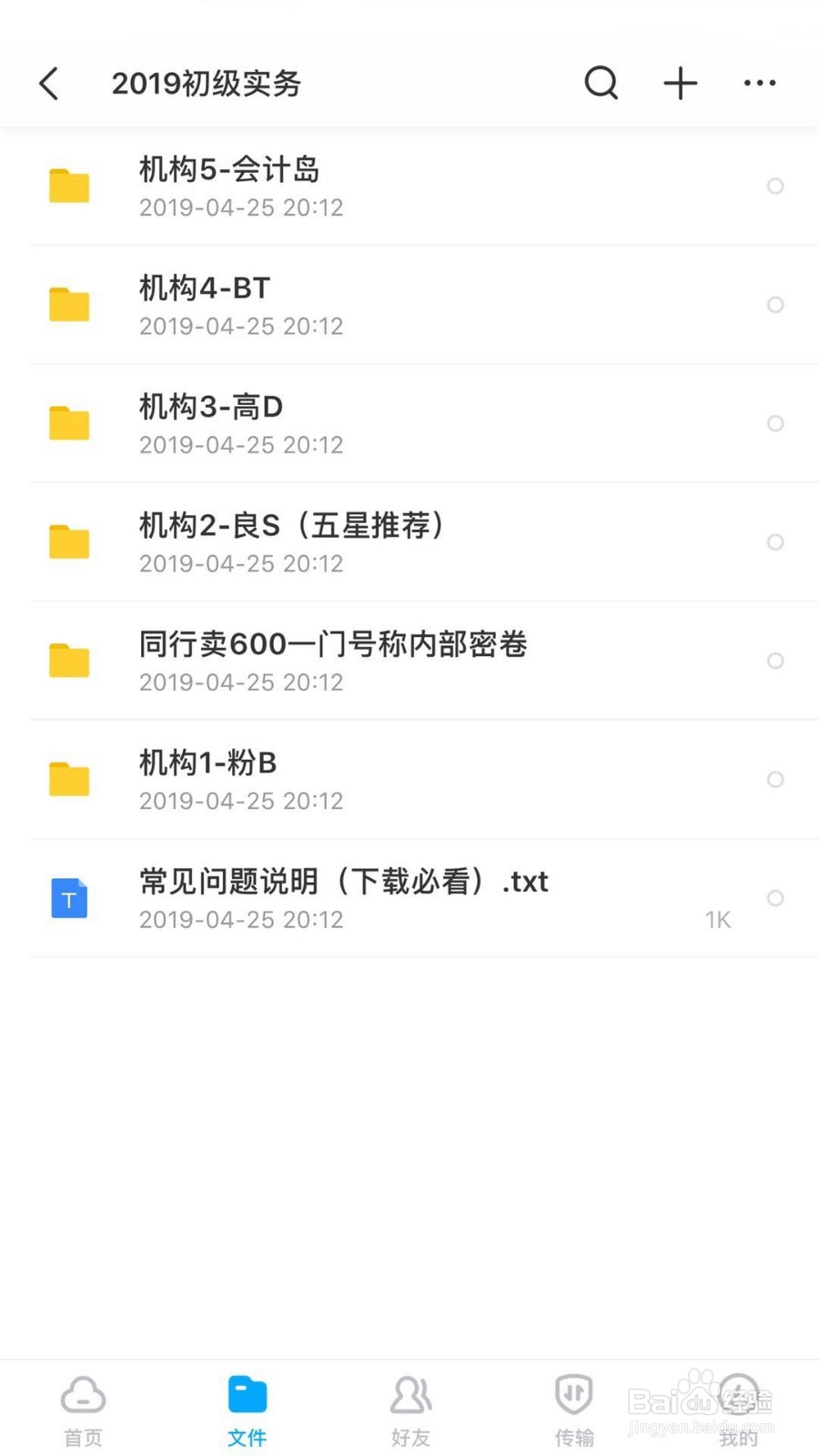
Task: Switch to the 我的 tab
Action: coord(738,1410)
